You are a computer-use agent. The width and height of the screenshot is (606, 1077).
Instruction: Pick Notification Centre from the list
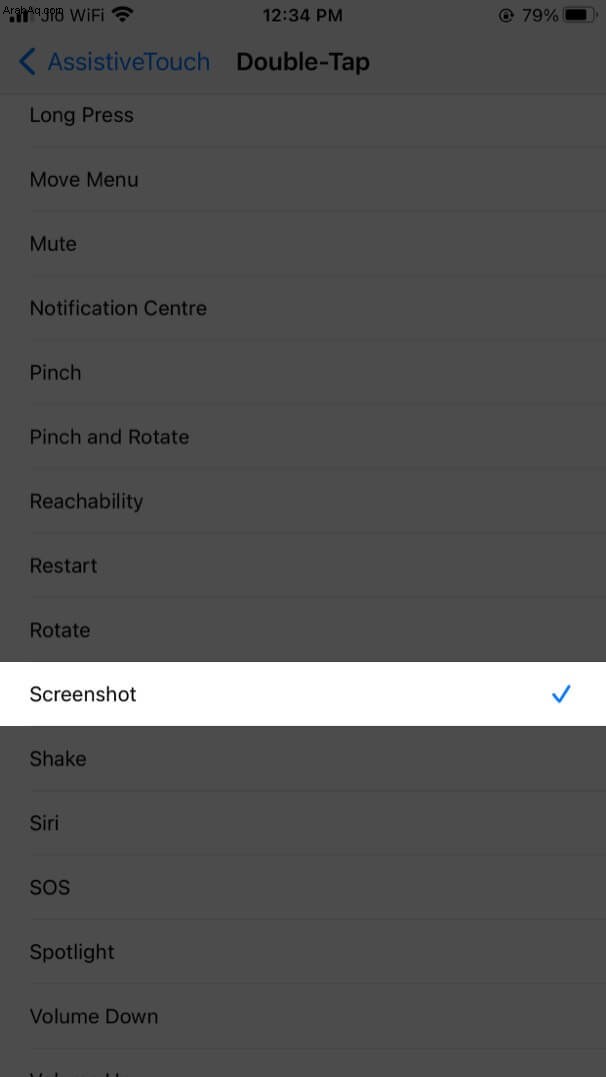(x=303, y=308)
